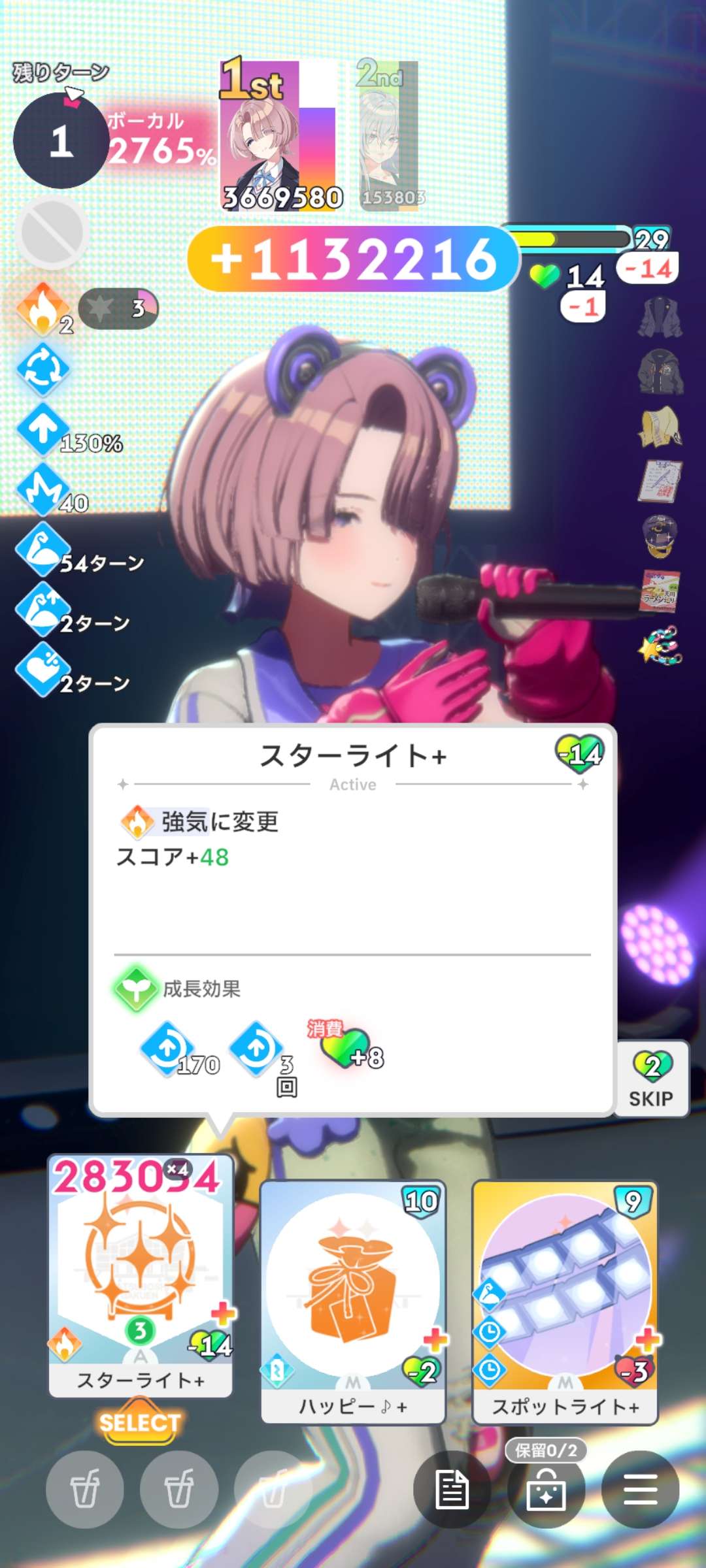Open the card log document icon
This screenshot has height=1568, width=706.
coord(452,1490)
